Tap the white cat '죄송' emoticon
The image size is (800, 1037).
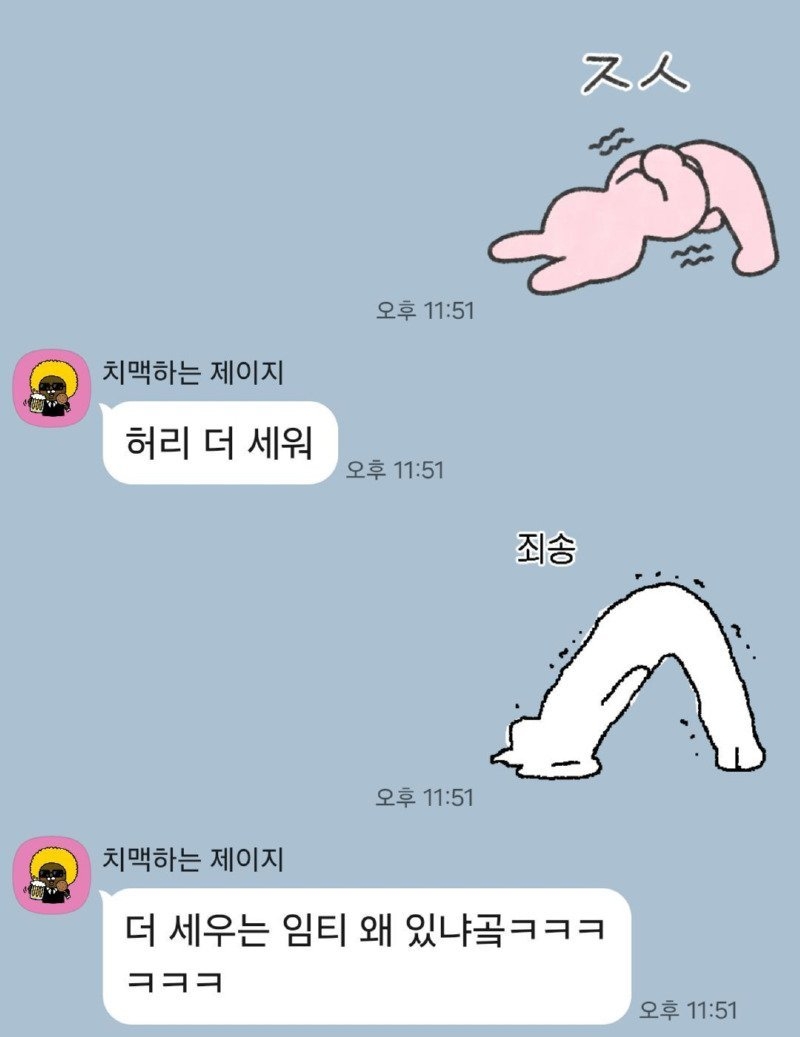(628, 670)
